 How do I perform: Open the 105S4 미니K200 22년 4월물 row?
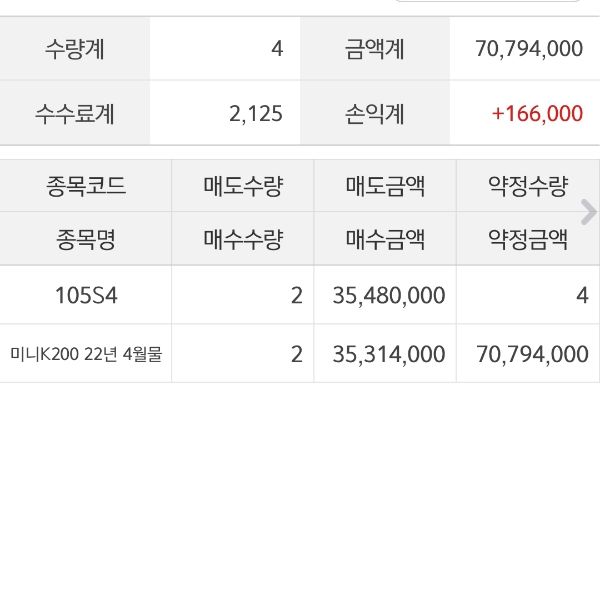pyautogui.click(x=86, y=323)
